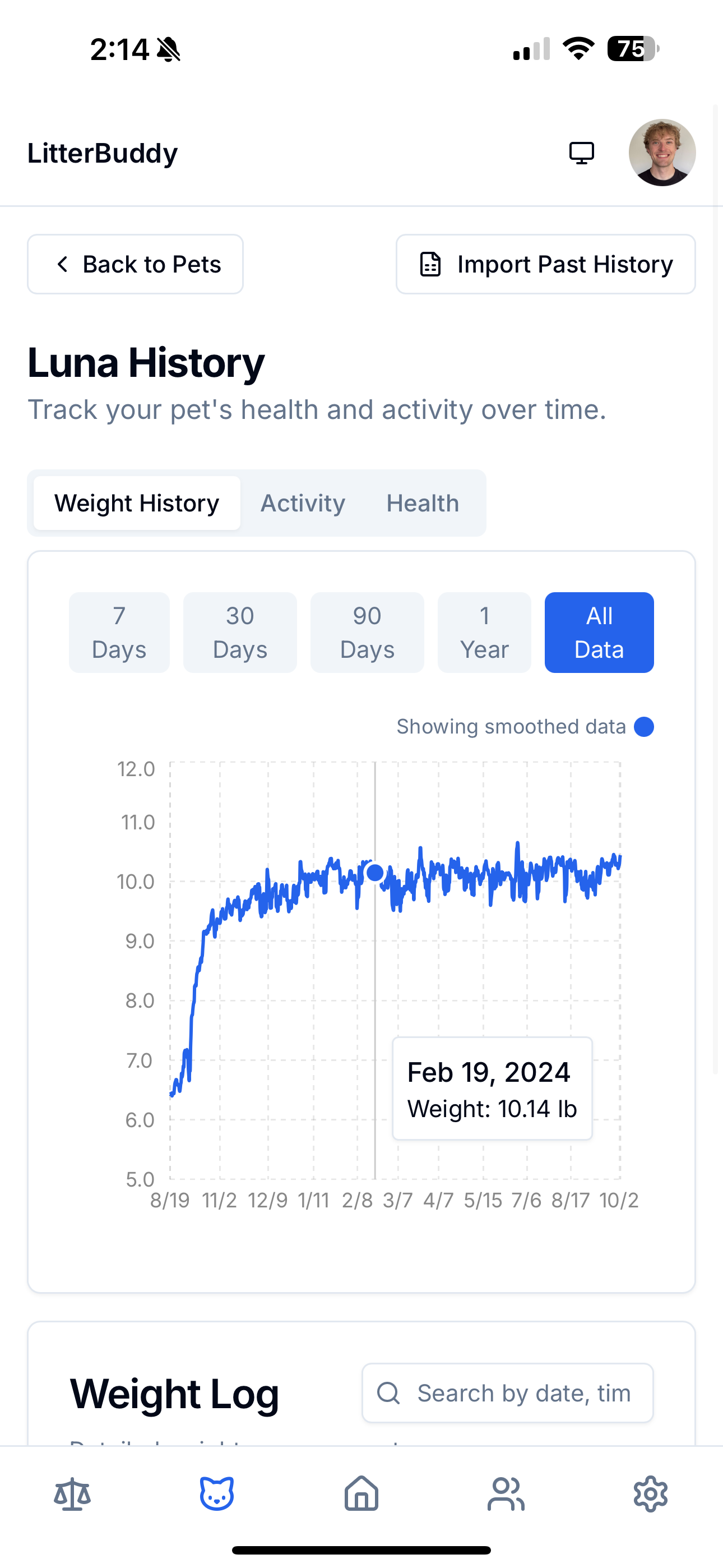Click Back to Pets

tap(135, 264)
